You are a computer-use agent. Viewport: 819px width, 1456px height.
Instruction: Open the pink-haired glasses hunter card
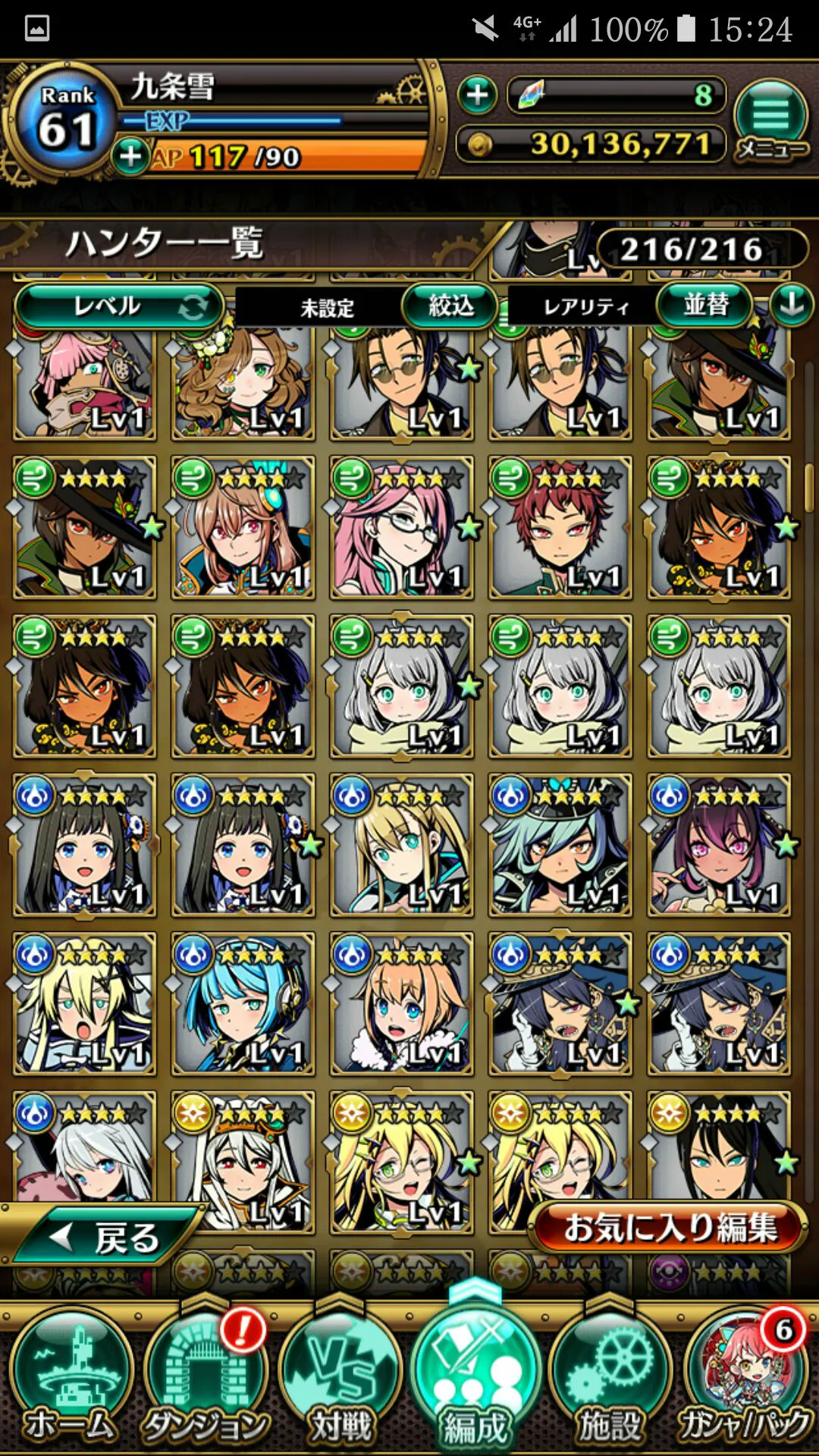(x=401, y=528)
